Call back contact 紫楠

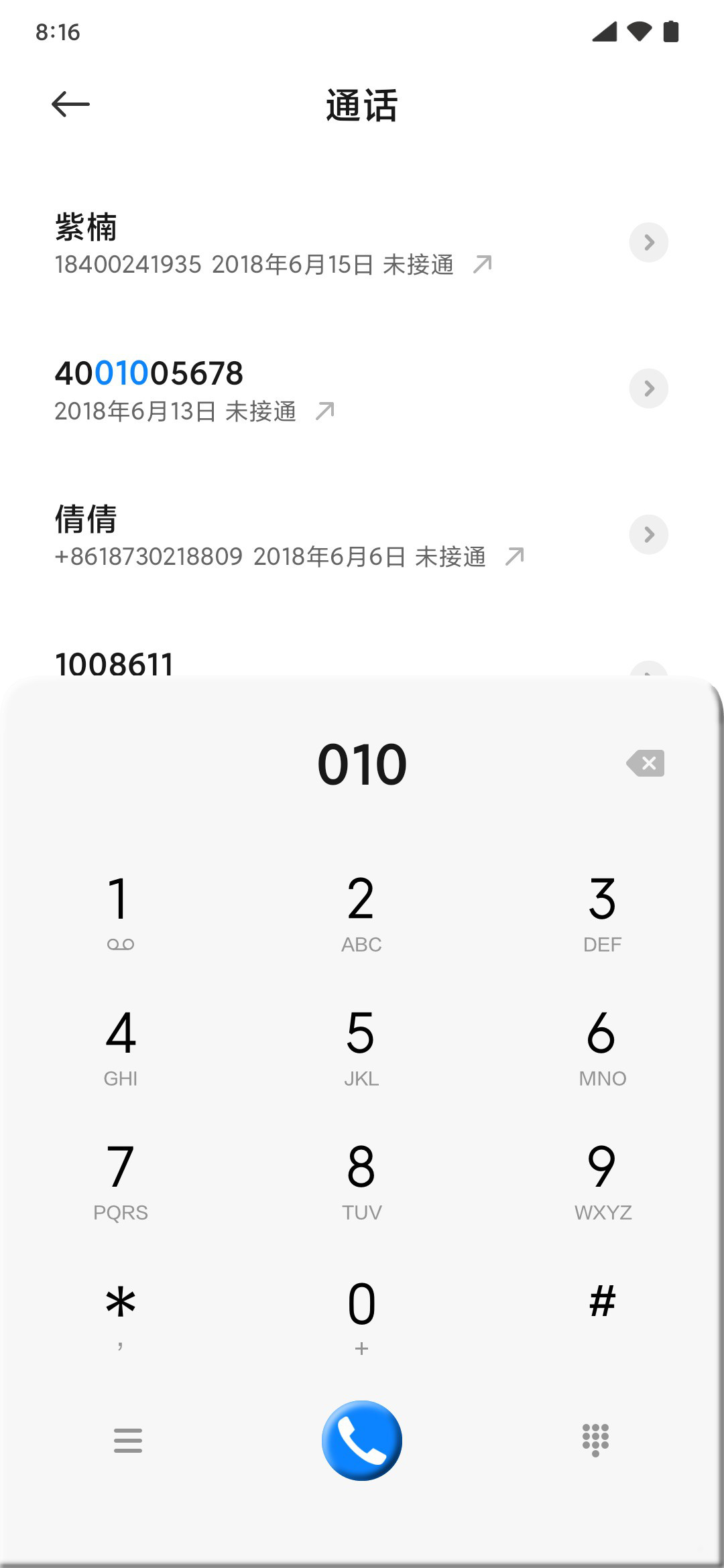point(322,243)
